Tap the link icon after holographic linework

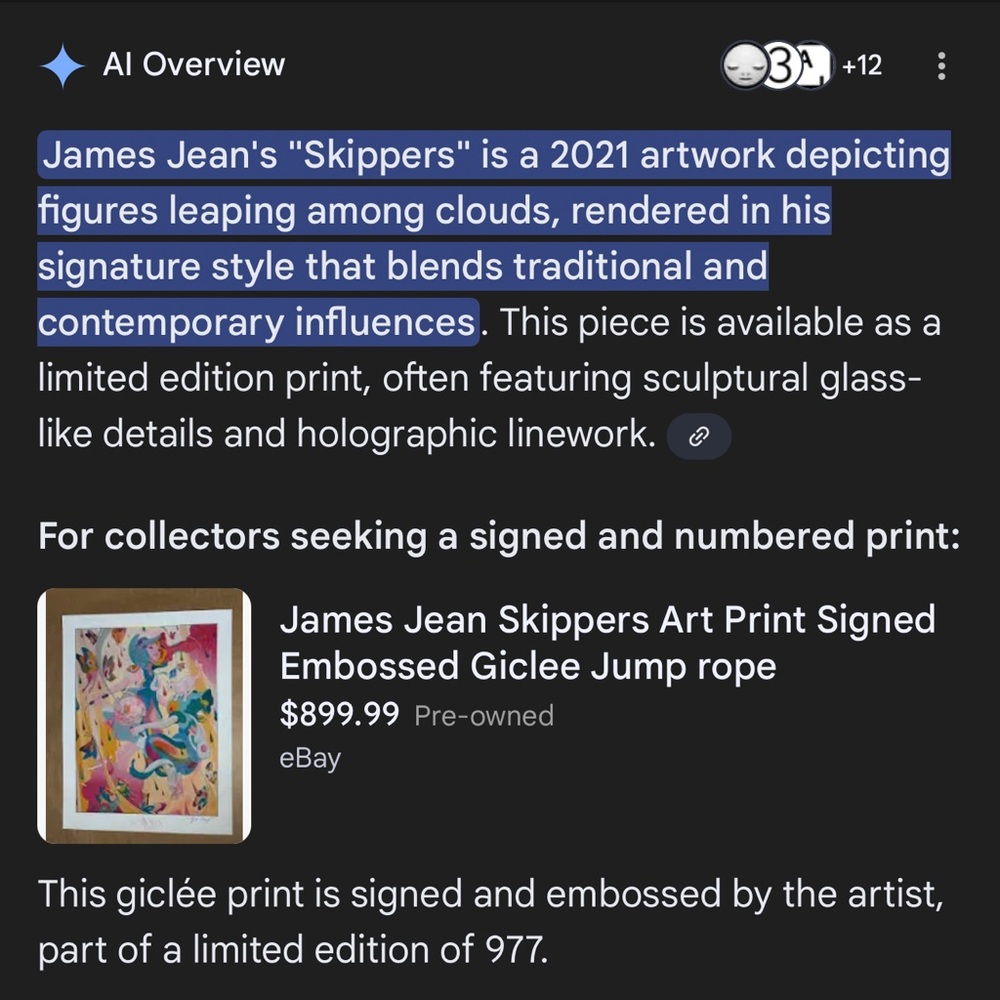click(x=699, y=437)
